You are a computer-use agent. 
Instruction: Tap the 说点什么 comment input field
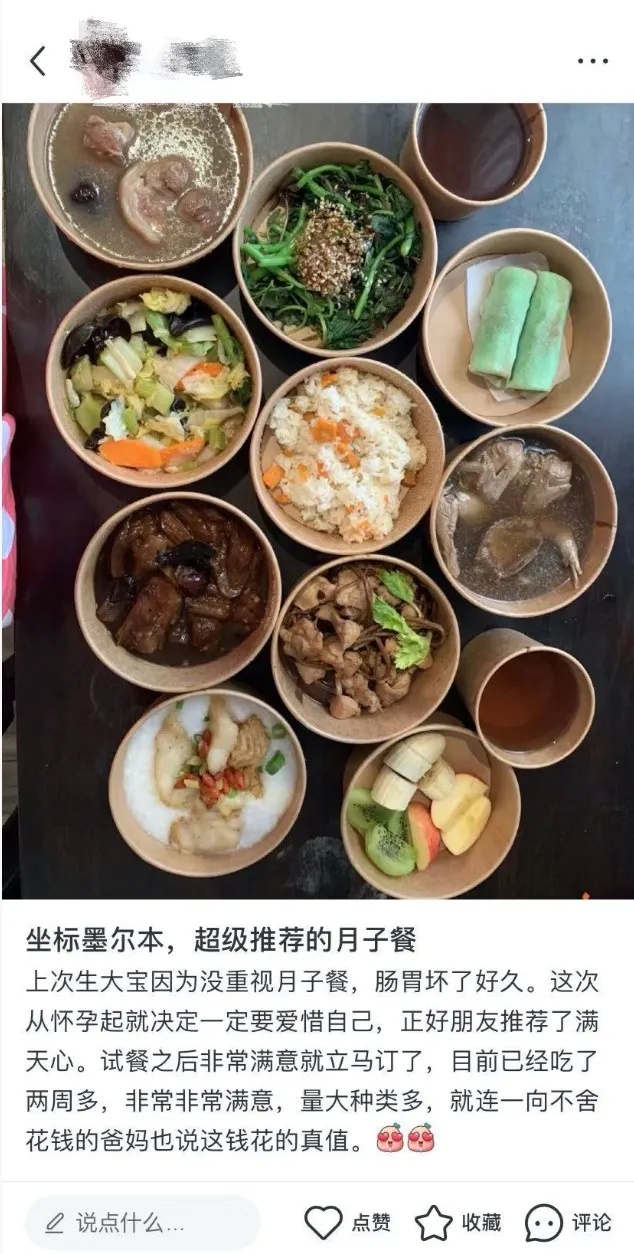tap(142, 1222)
